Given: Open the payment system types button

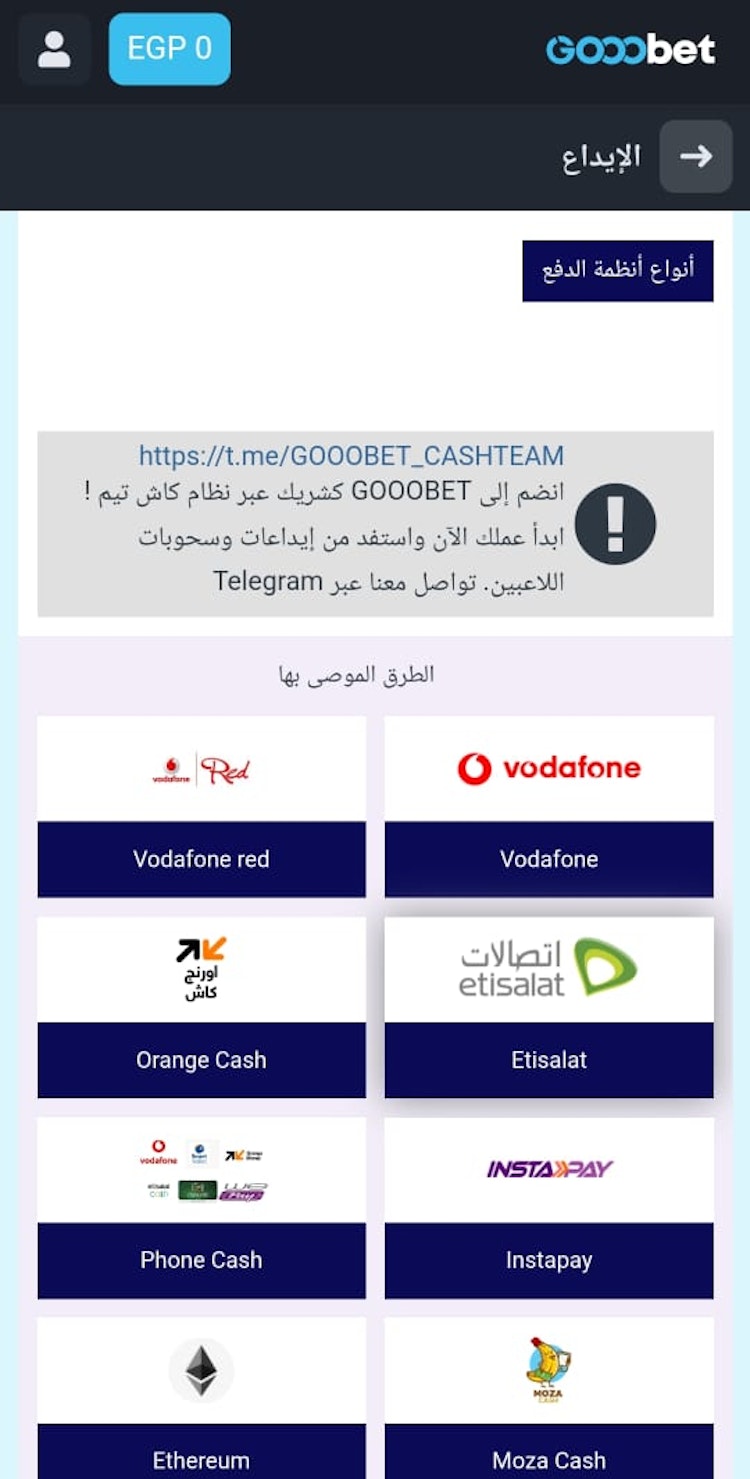Looking at the screenshot, I should click(x=617, y=270).
